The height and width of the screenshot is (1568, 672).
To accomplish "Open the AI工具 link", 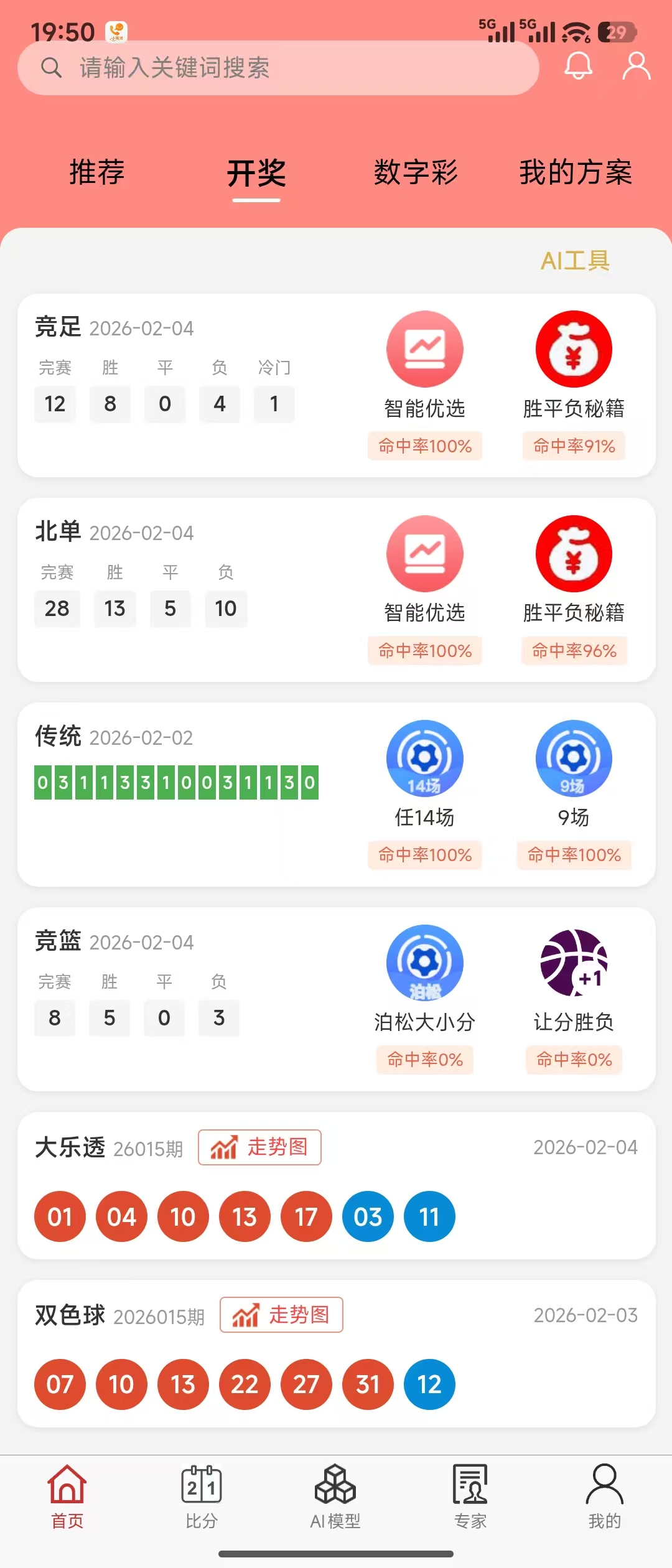I will (x=574, y=261).
